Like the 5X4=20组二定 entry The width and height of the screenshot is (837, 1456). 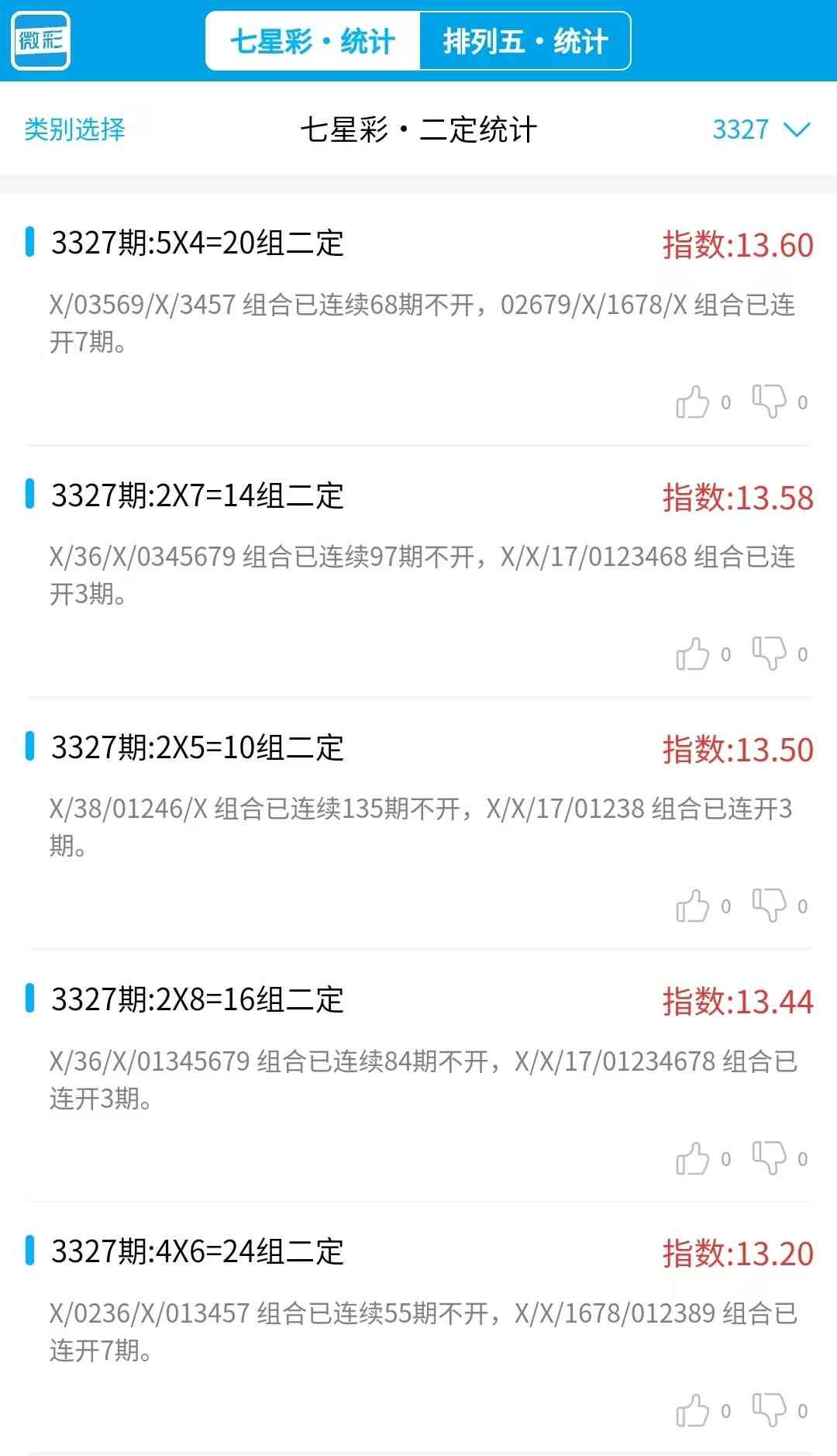click(x=693, y=402)
